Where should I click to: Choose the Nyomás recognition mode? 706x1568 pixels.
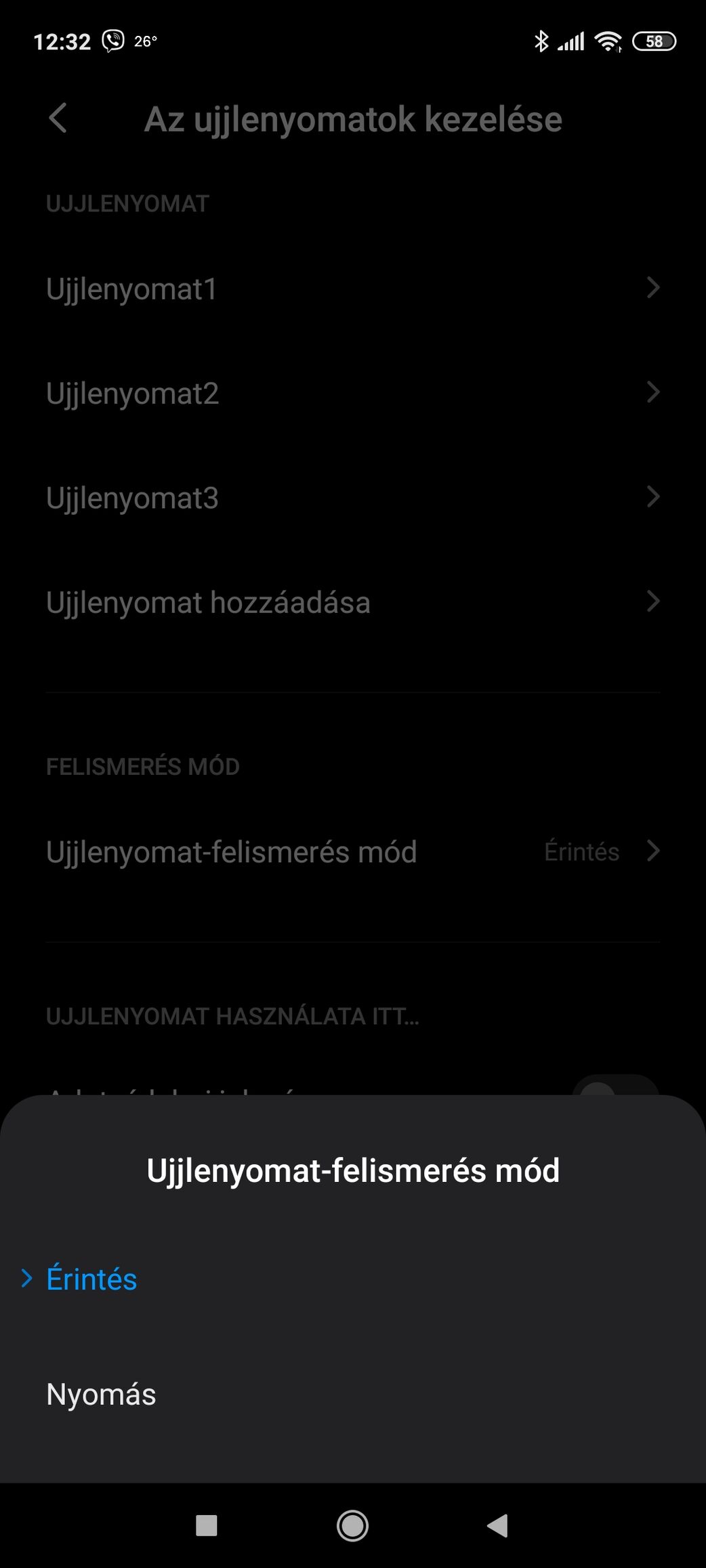[x=102, y=1394]
